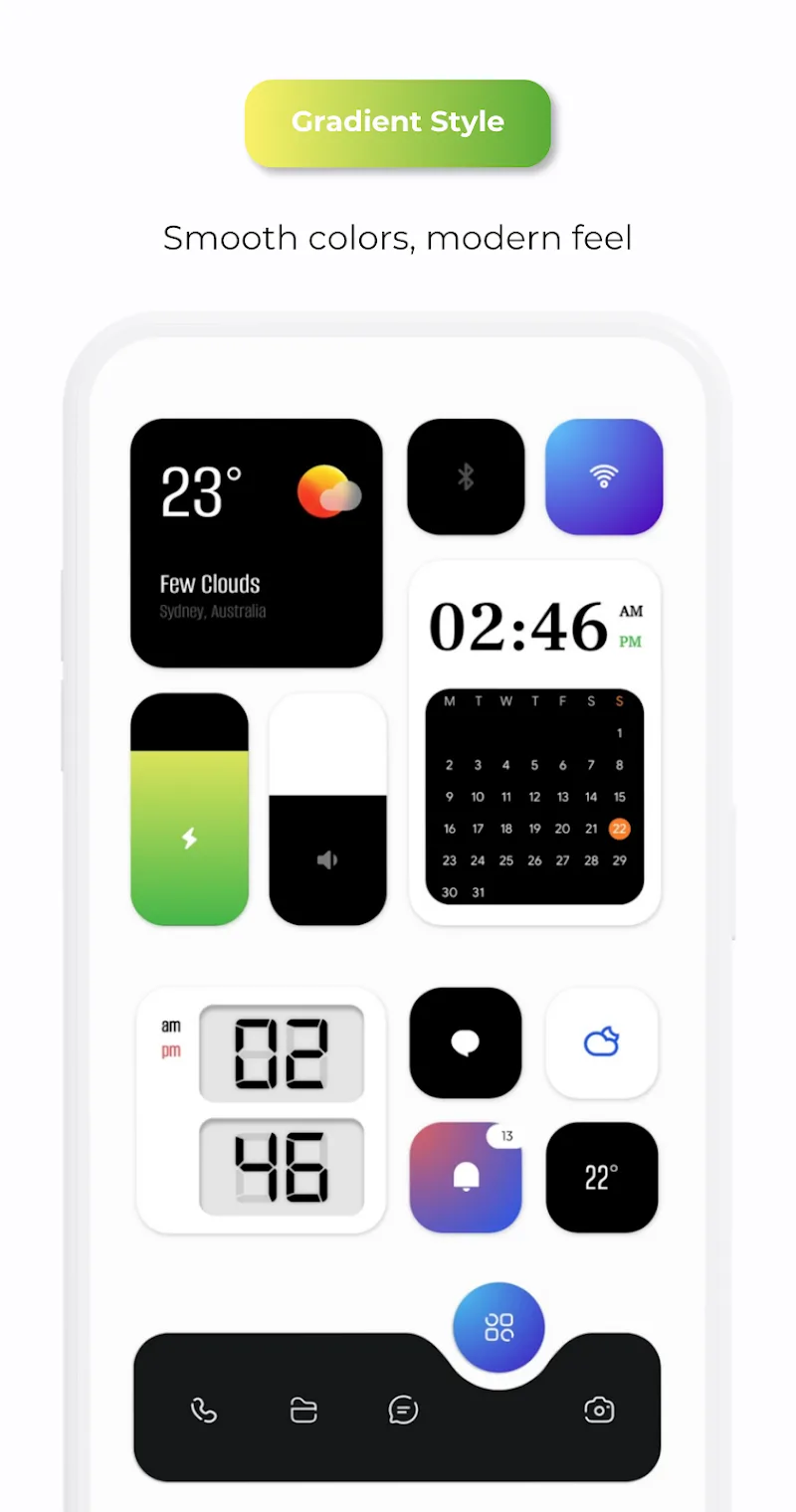The image size is (796, 1512).
Task: Tap the Gradient Style label button
Action: 398,121
